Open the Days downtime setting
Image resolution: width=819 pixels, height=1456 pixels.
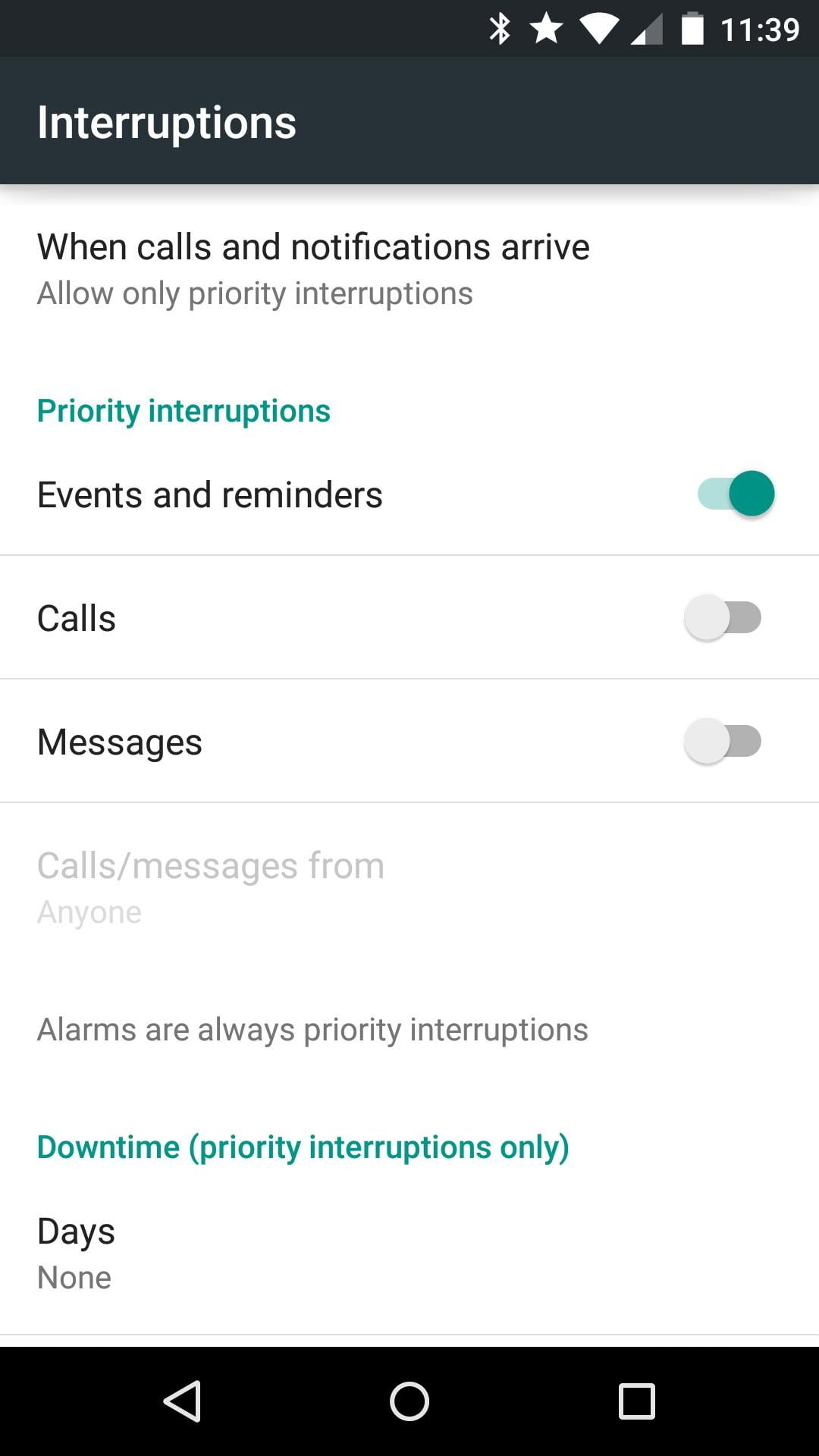click(76, 1253)
